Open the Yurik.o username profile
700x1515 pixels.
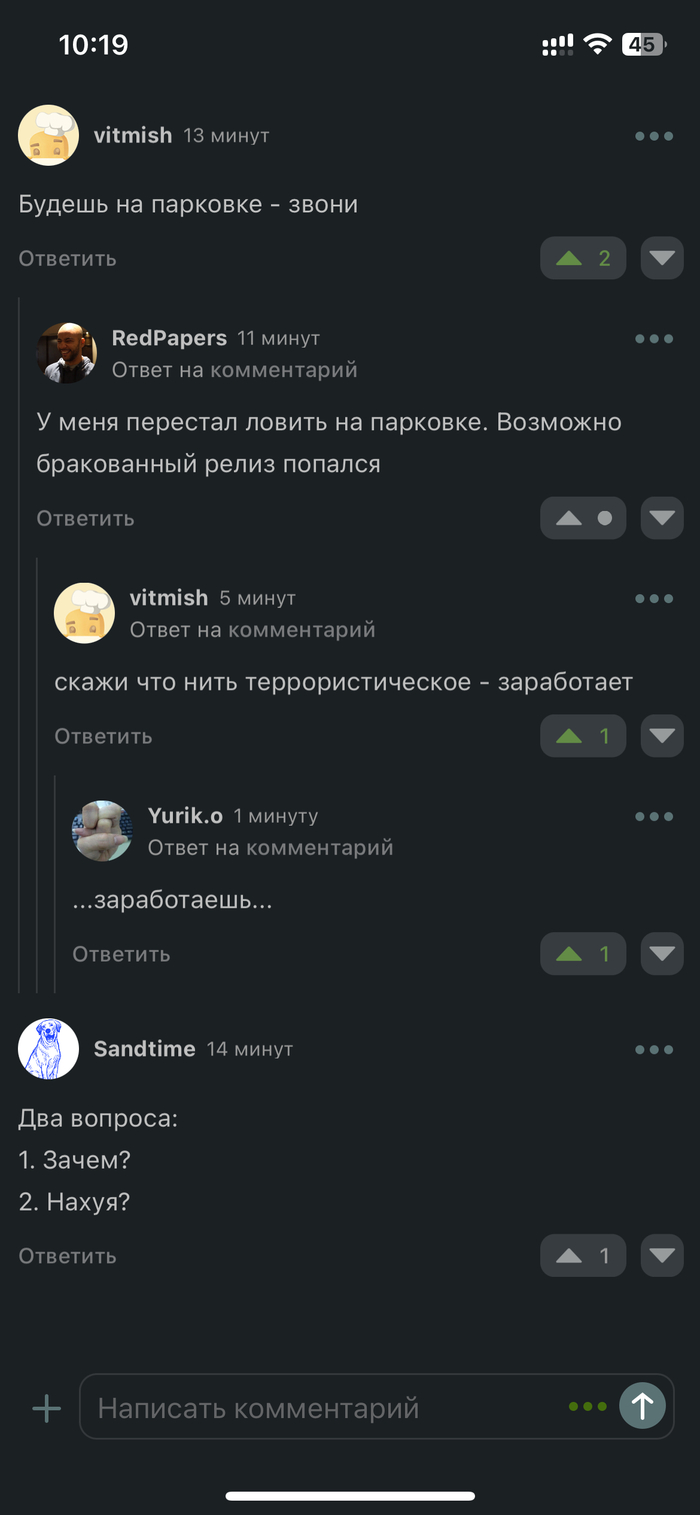point(185,816)
